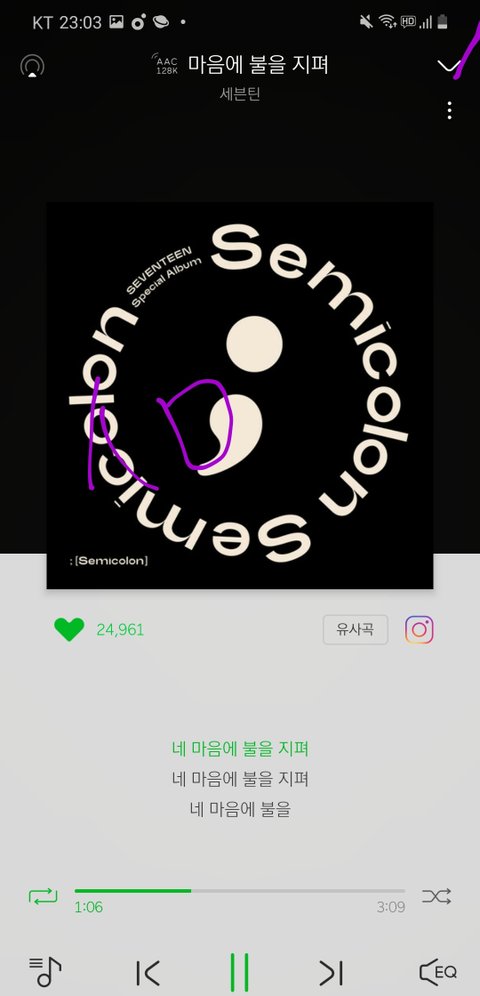The width and height of the screenshot is (480, 996).
Task: Open full lyrics from the lyric lines
Action: [240, 779]
